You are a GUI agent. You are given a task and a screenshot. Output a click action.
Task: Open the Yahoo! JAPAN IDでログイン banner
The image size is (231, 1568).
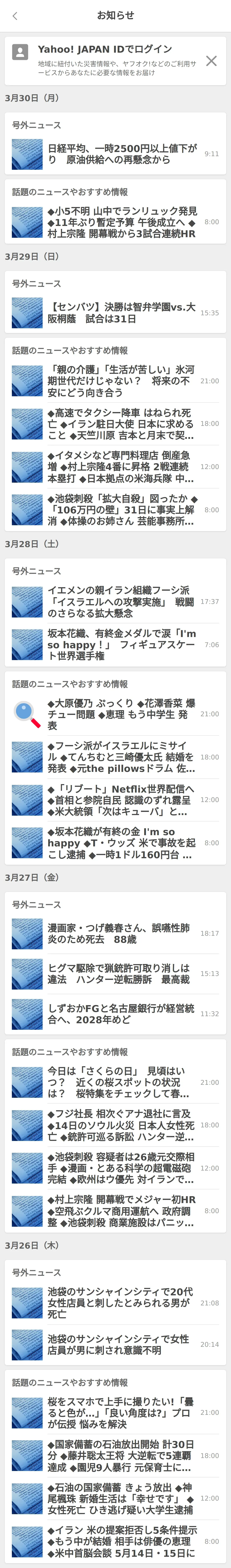click(x=110, y=60)
